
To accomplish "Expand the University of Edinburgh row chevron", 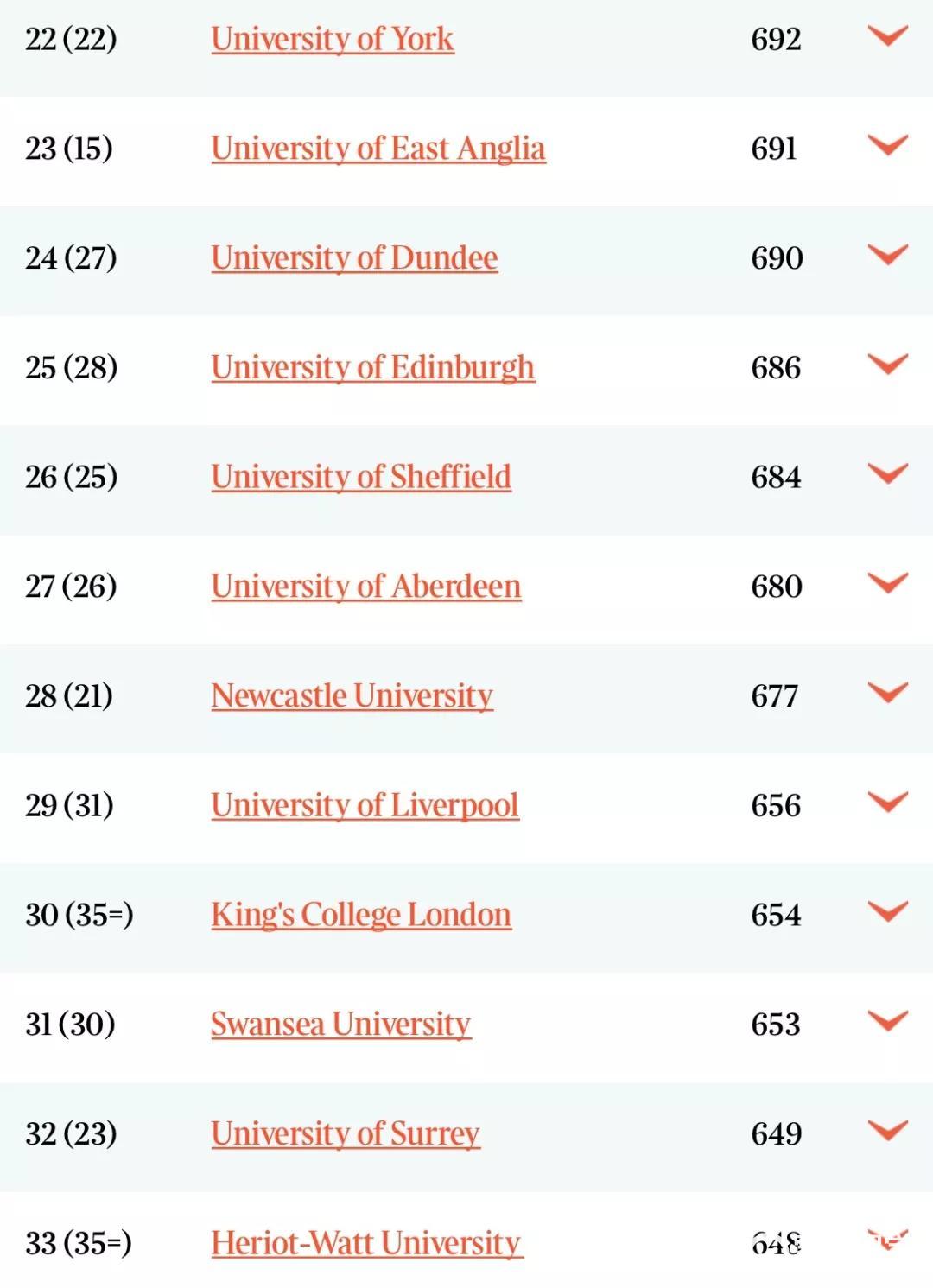I will (887, 365).
